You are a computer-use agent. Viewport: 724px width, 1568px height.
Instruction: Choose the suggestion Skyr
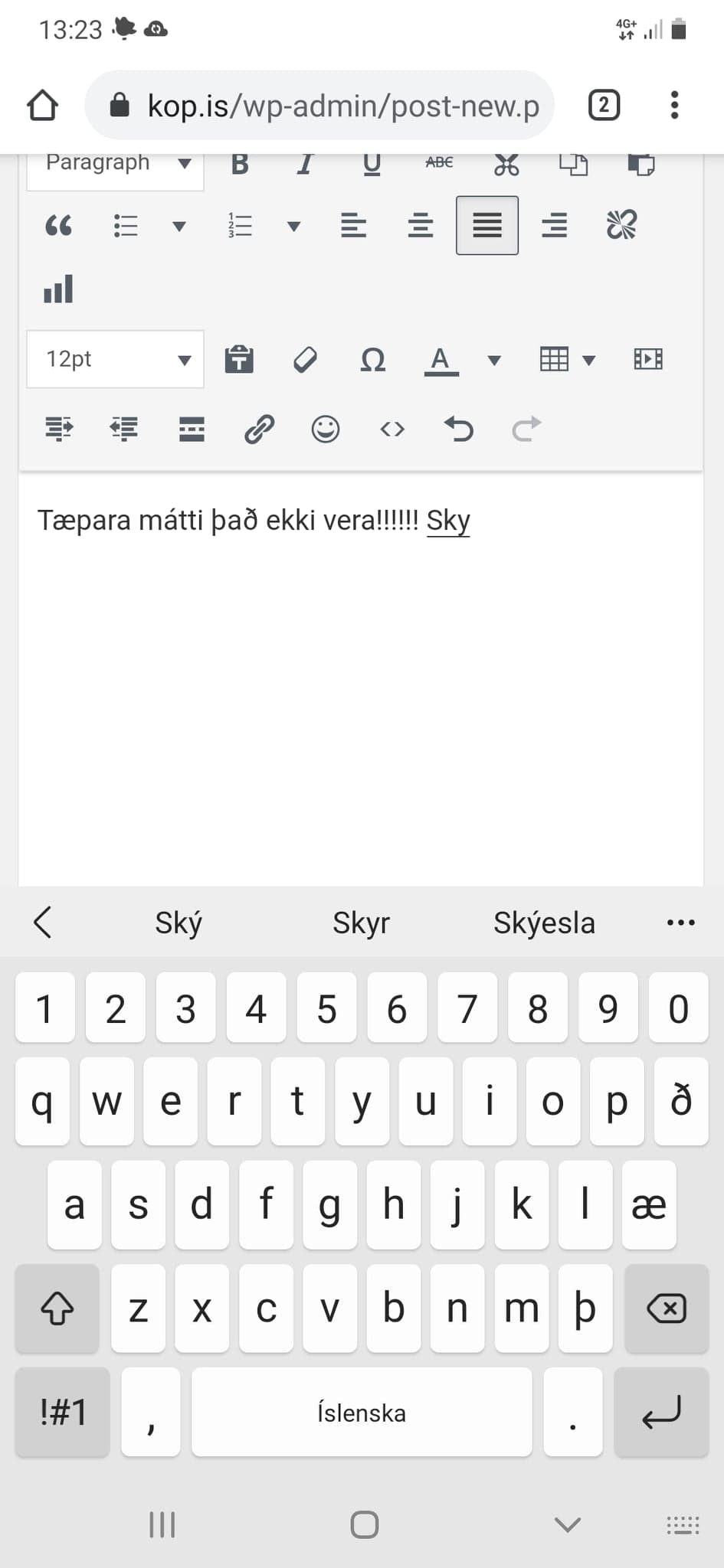361,923
